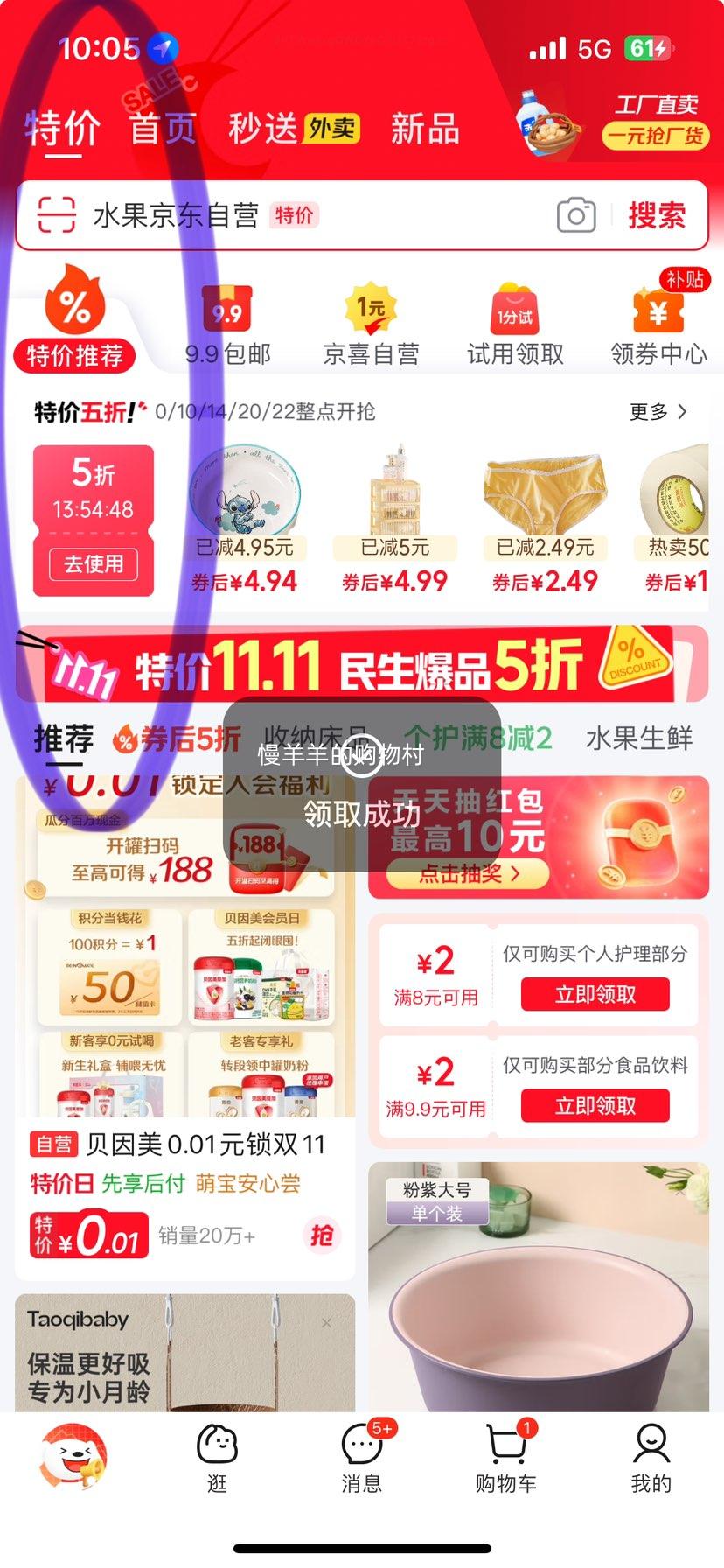
Task: Tap 点击抽奖 for red packet draw
Action: [x=469, y=873]
